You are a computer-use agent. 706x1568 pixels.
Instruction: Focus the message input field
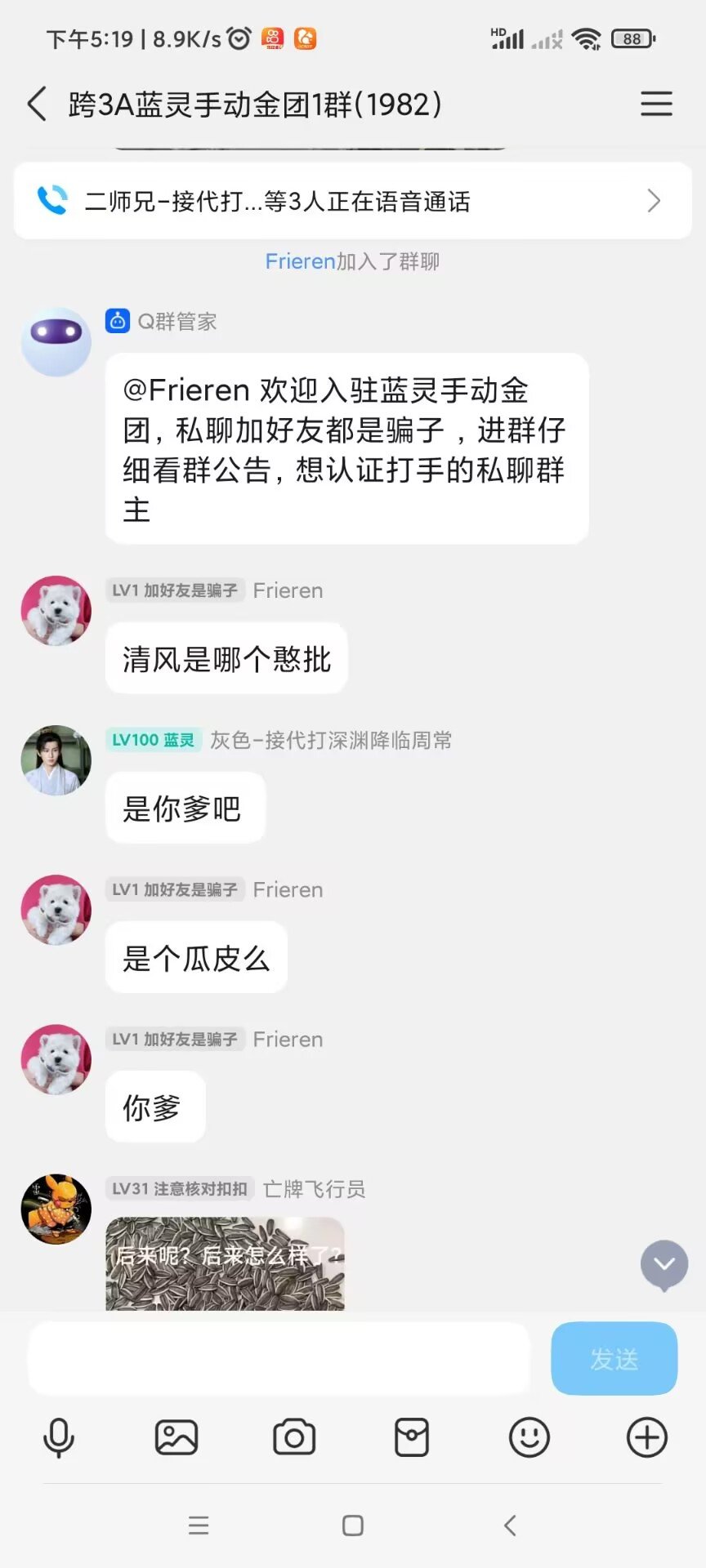(279, 1358)
